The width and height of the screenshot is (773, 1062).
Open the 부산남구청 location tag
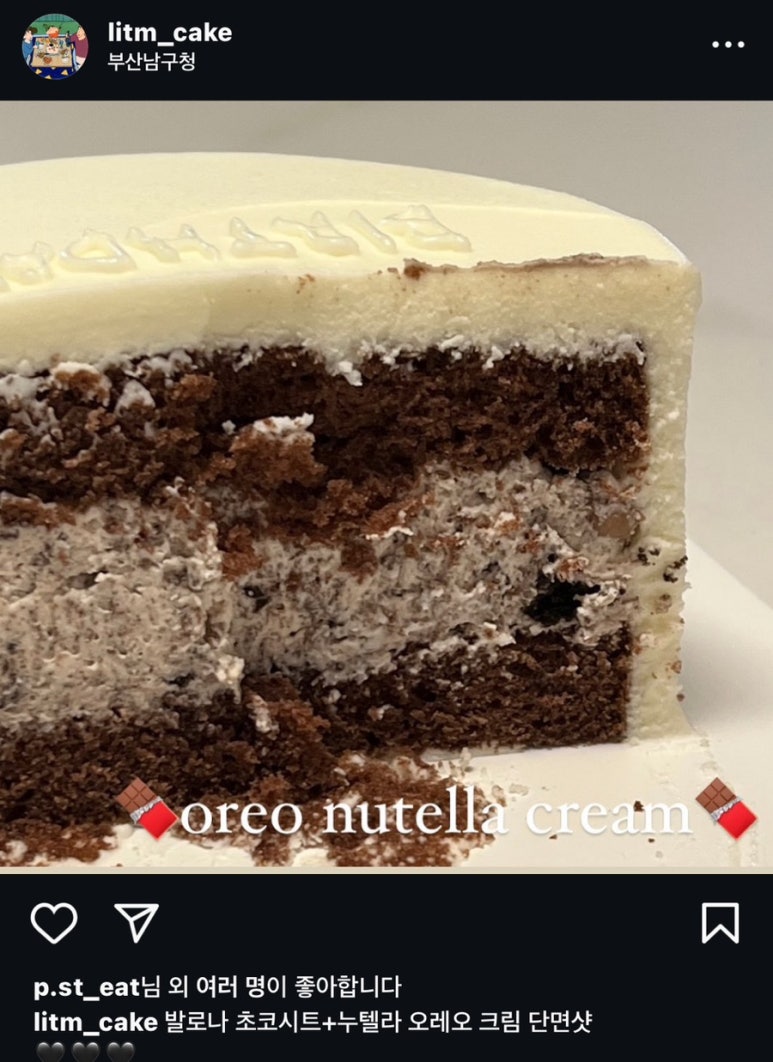[151, 61]
